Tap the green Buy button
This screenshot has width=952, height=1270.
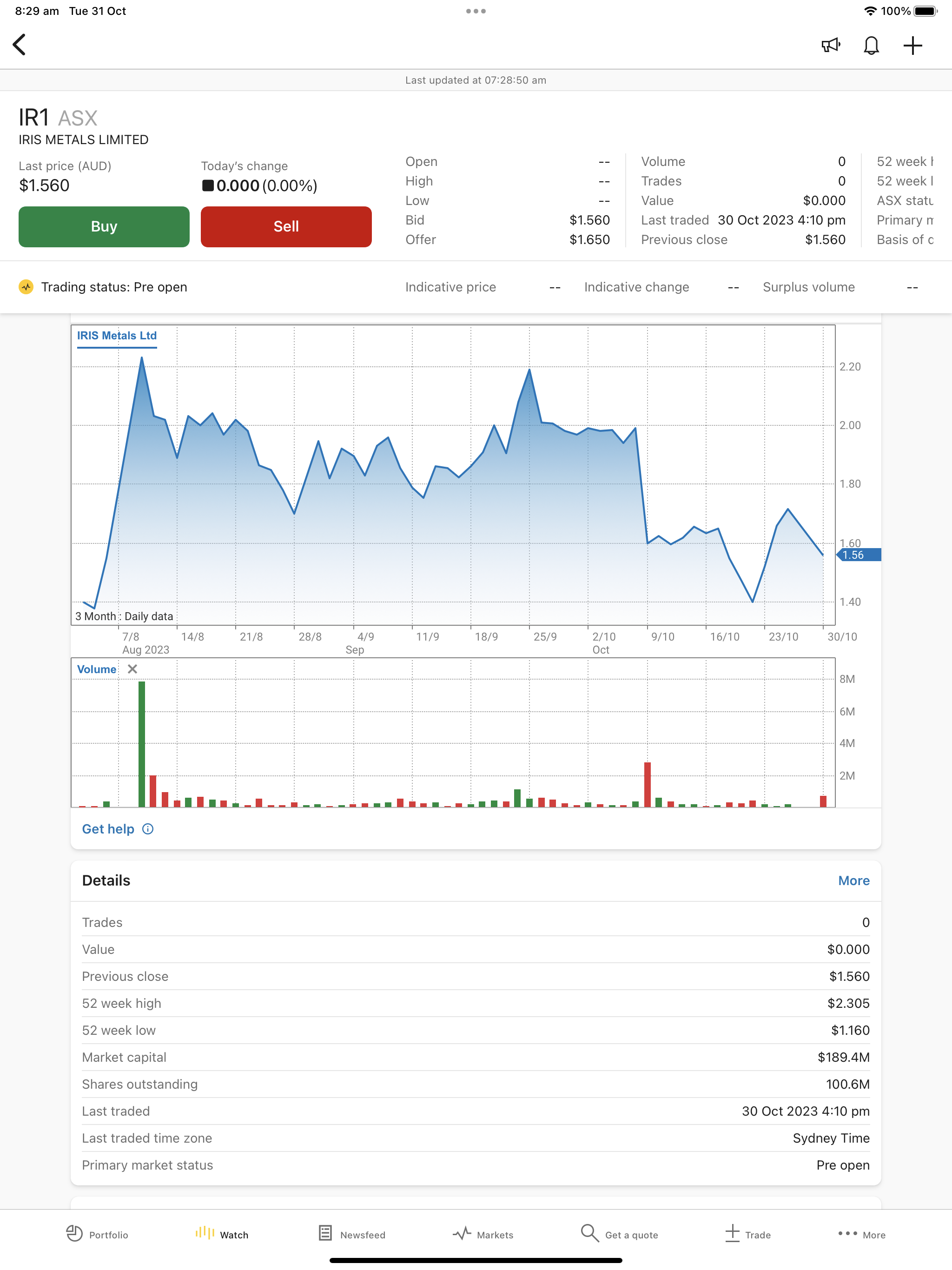point(104,226)
